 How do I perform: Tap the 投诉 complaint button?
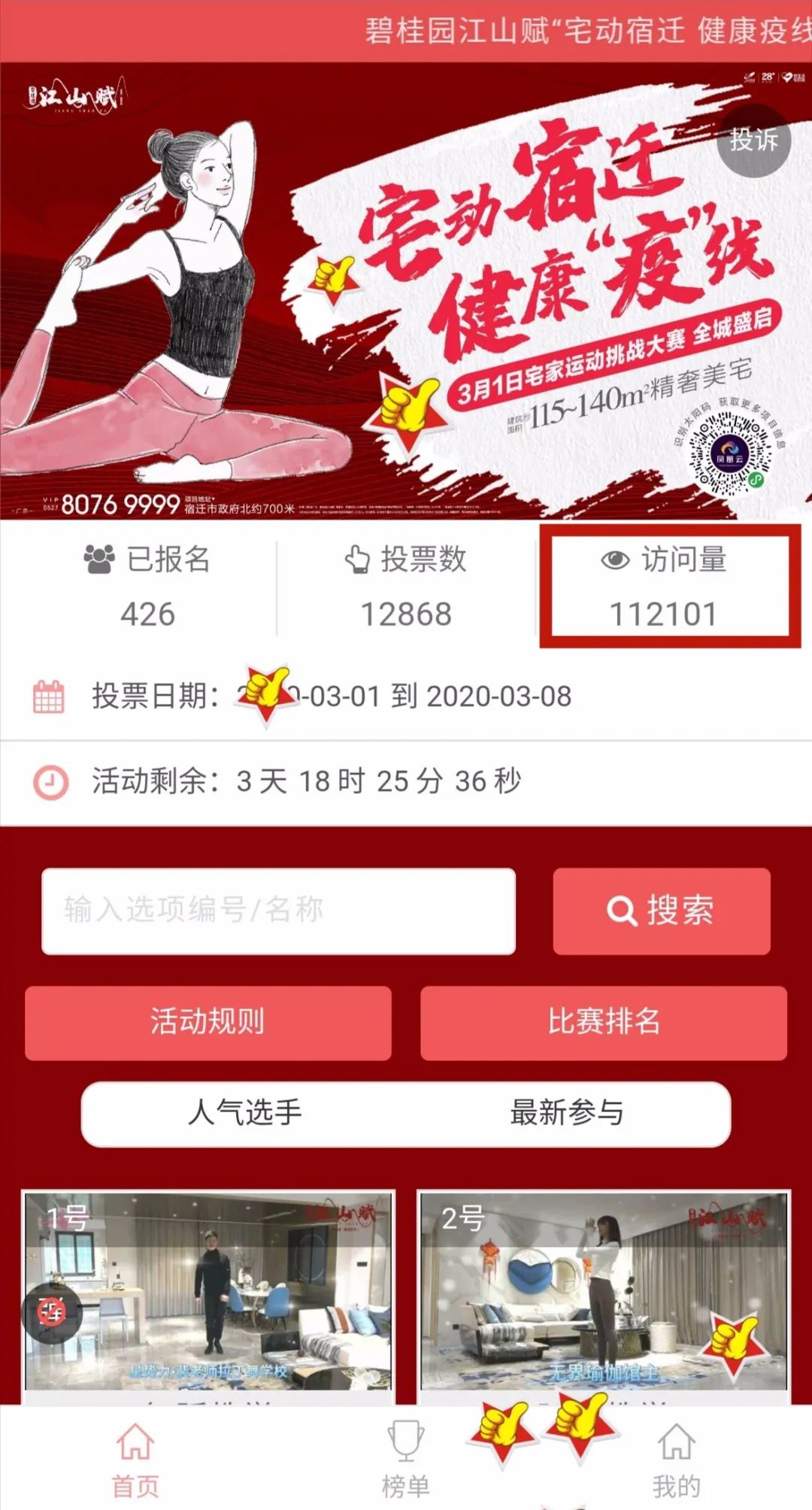[753, 140]
